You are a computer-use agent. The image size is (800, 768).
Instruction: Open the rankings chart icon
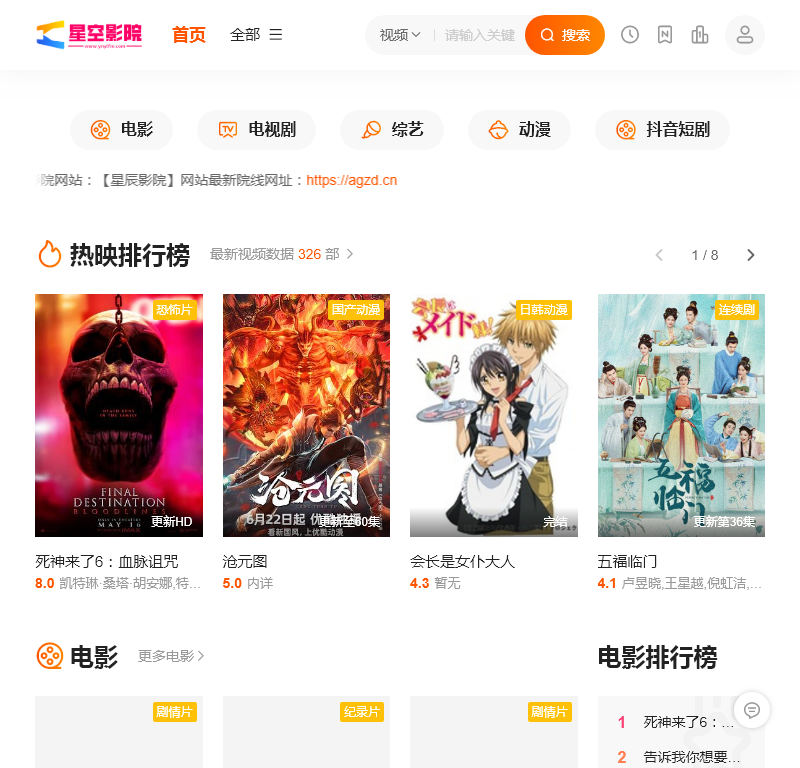(700, 35)
